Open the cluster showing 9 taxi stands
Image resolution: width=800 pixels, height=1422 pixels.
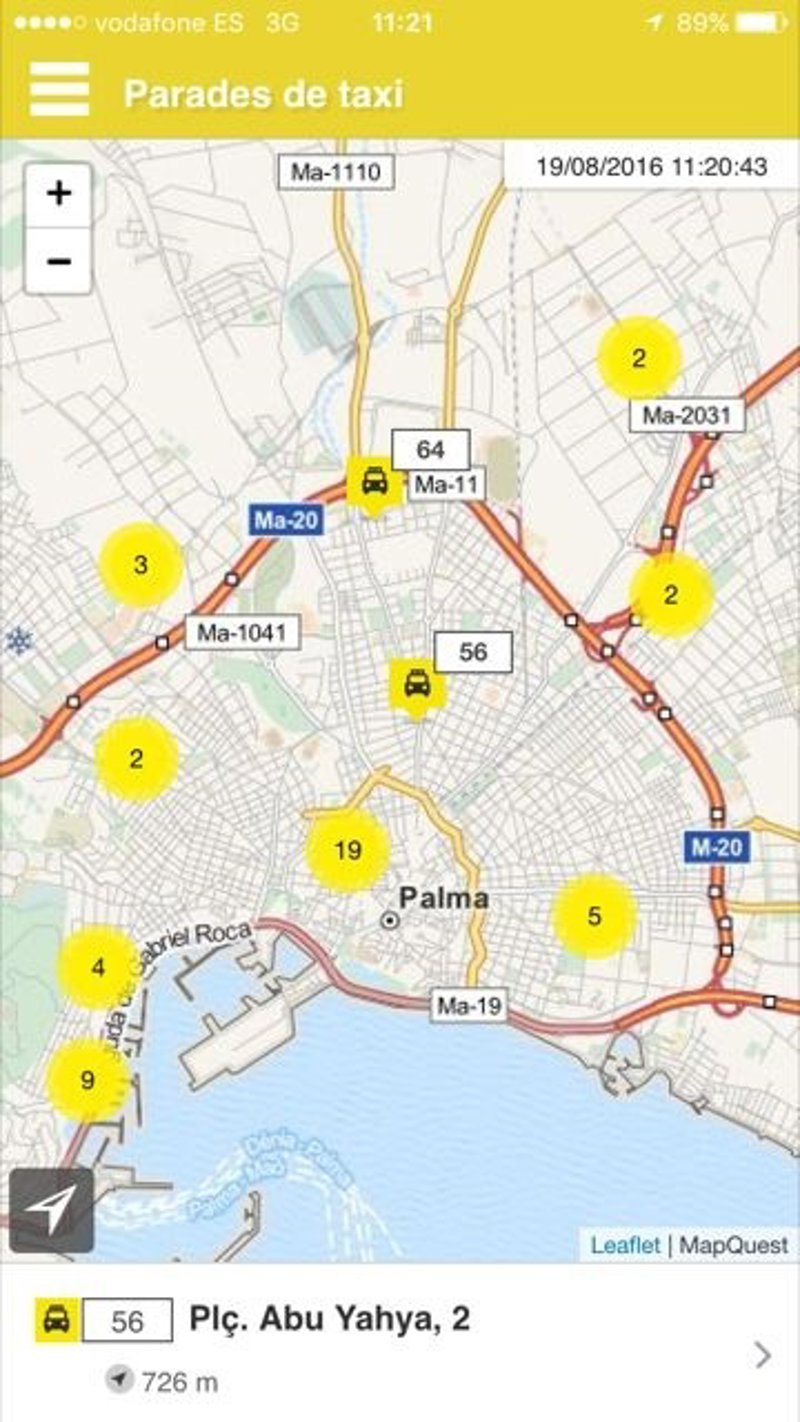[x=88, y=1080]
